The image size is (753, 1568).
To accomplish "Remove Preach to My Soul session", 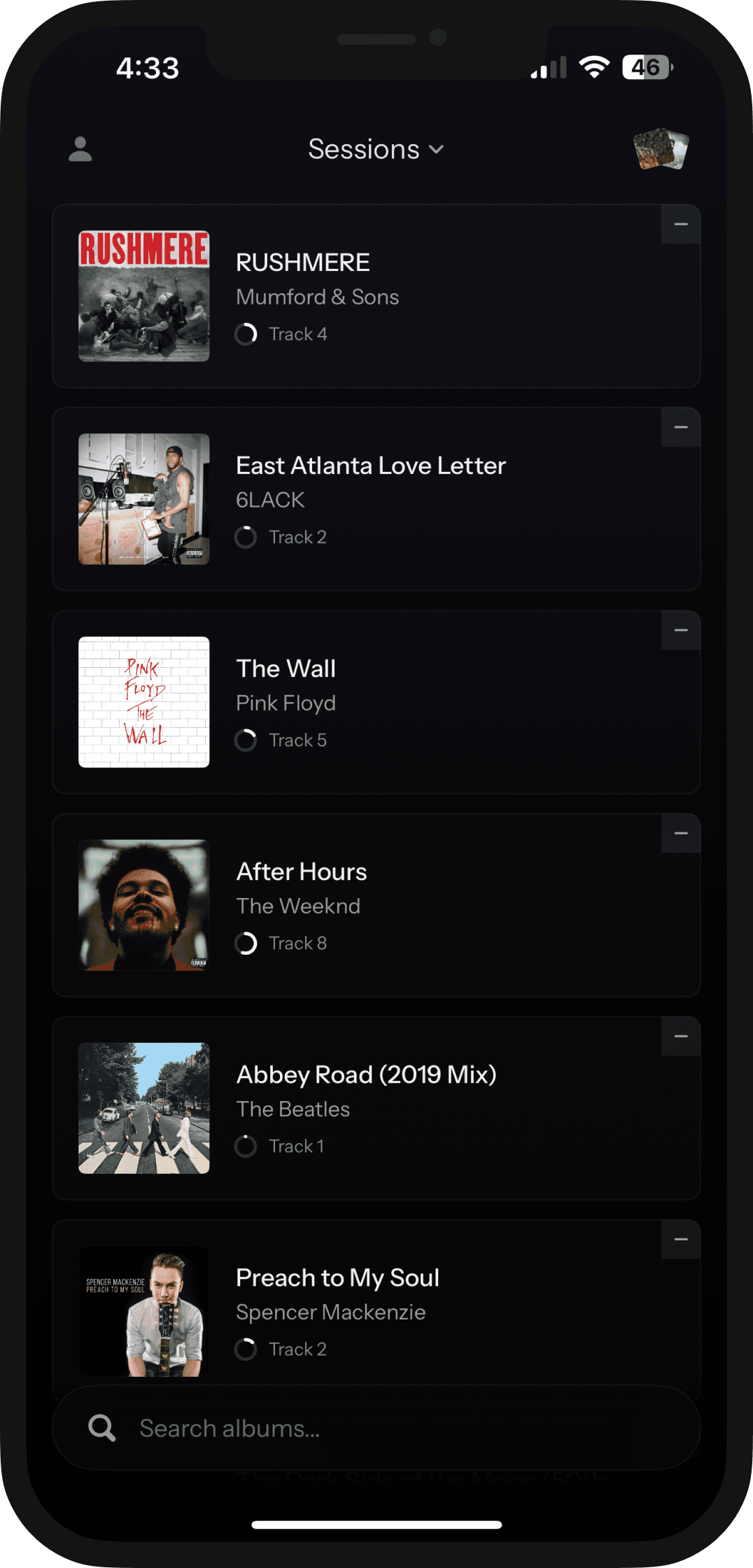I will click(681, 1240).
